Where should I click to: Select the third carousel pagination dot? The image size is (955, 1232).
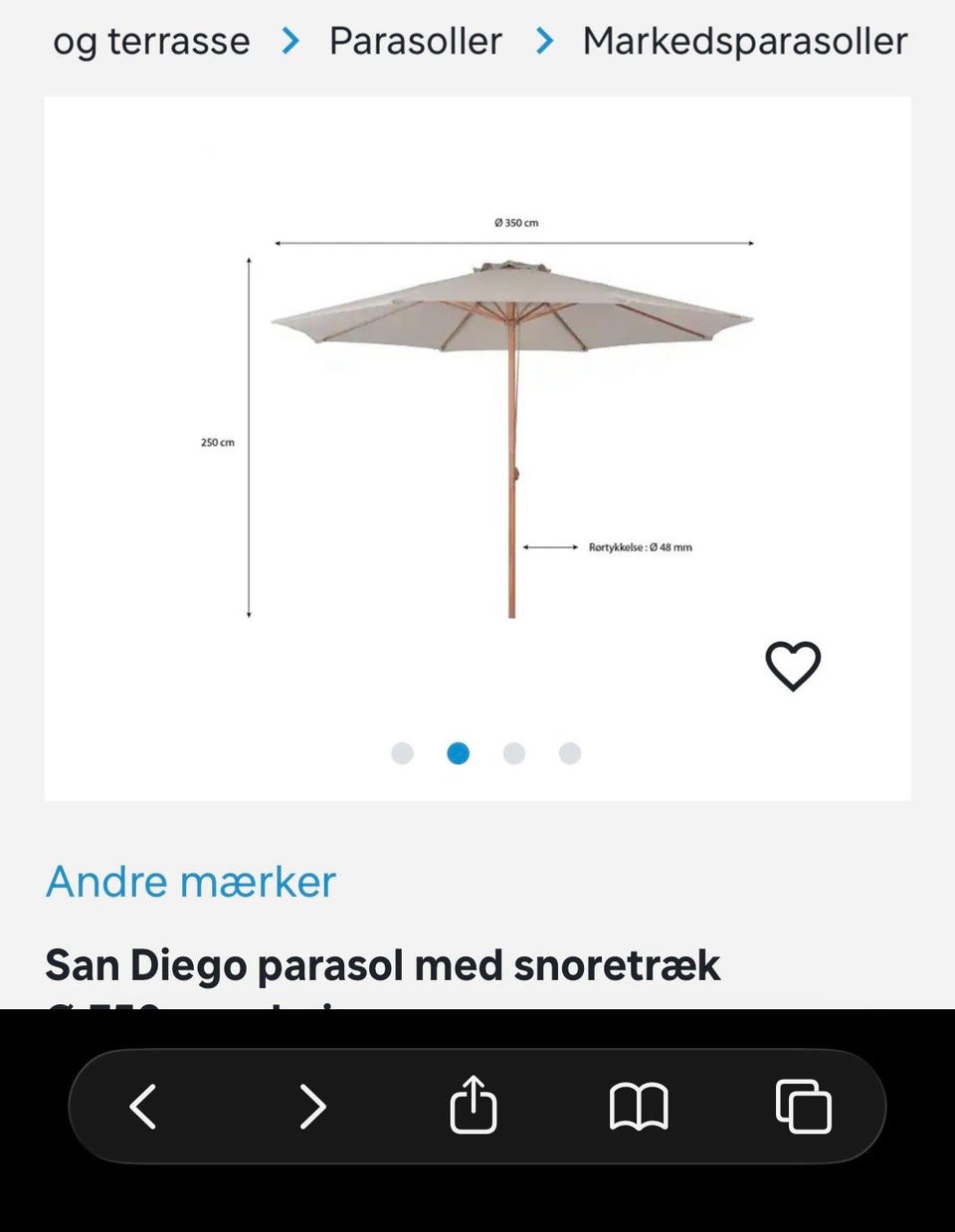pyautogui.click(x=513, y=753)
